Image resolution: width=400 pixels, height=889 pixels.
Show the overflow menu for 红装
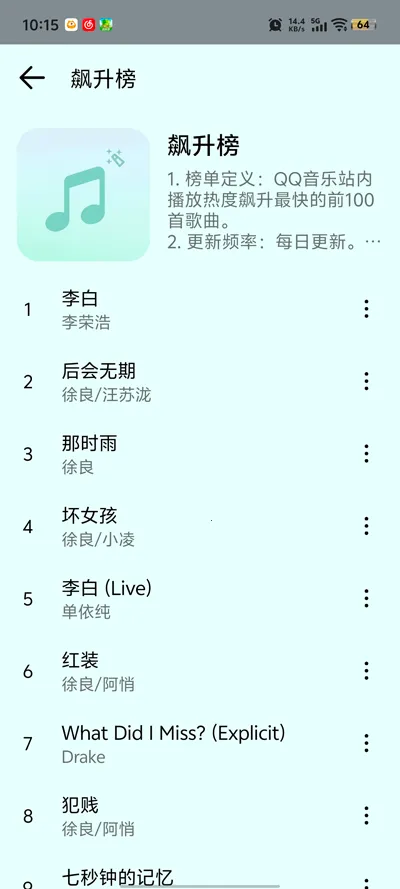click(367, 671)
